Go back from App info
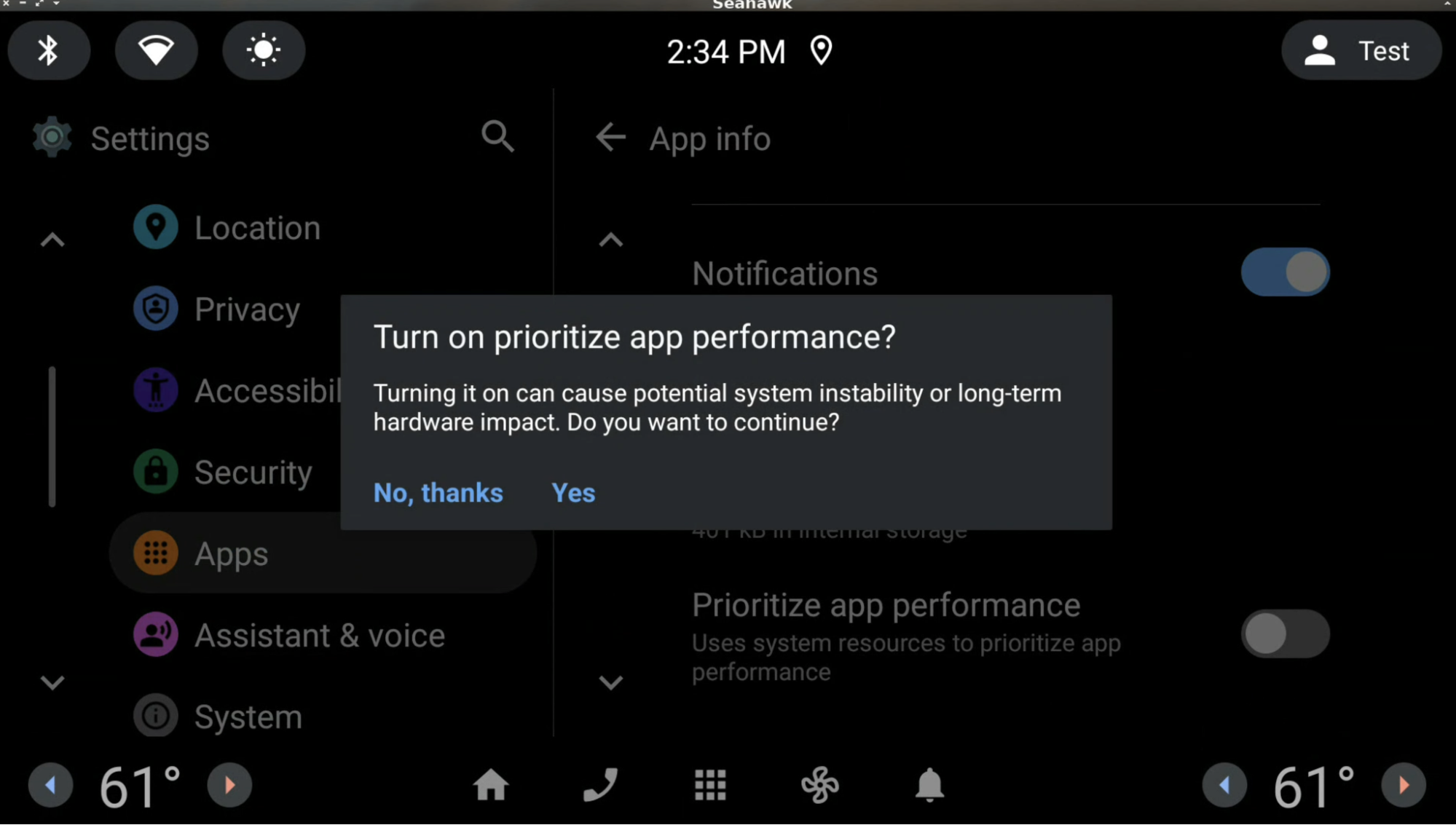 (x=610, y=137)
